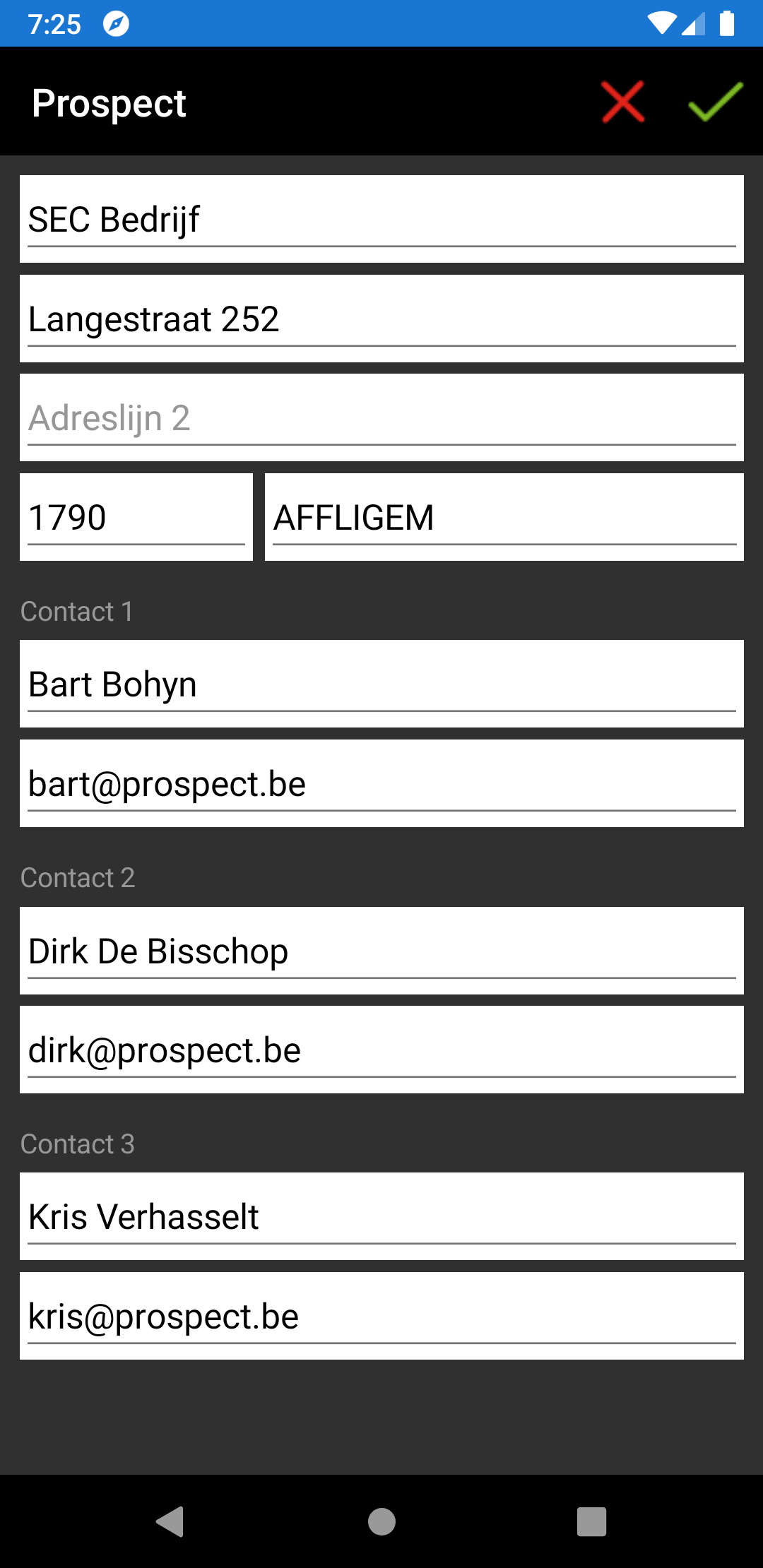Go to the home screen
Image resolution: width=763 pixels, height=1568 pixels.
381,1521
